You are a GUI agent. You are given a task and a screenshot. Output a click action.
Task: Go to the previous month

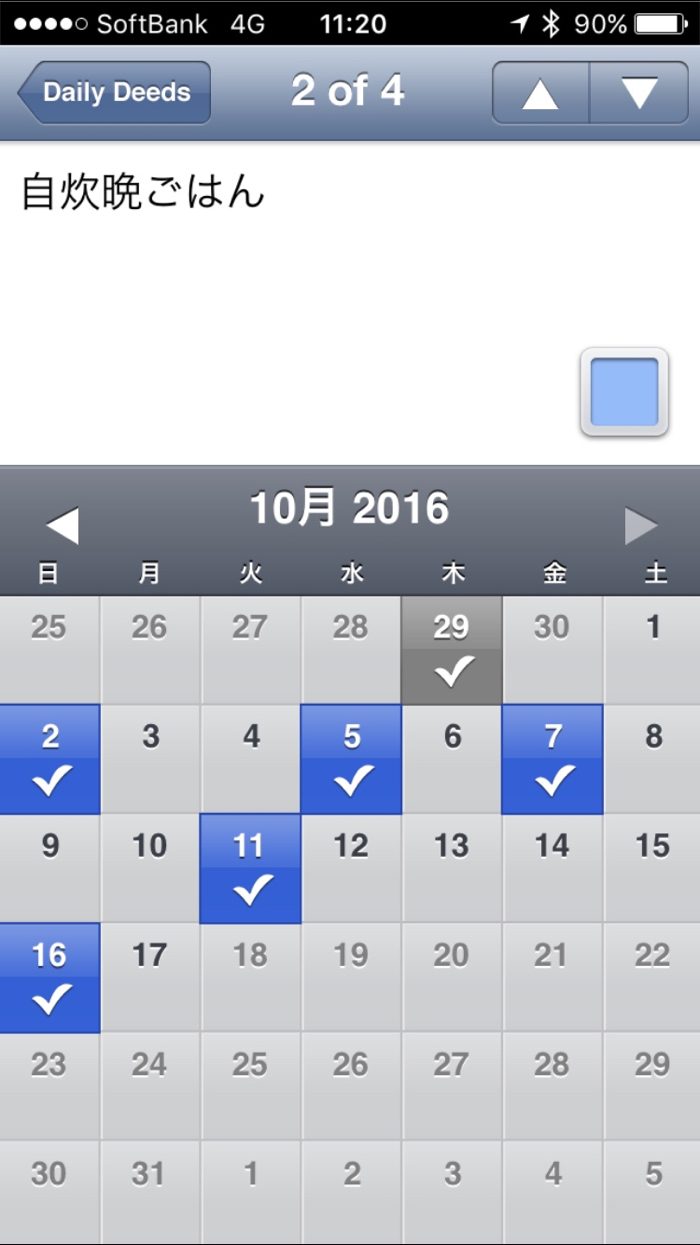click(62, 525)
